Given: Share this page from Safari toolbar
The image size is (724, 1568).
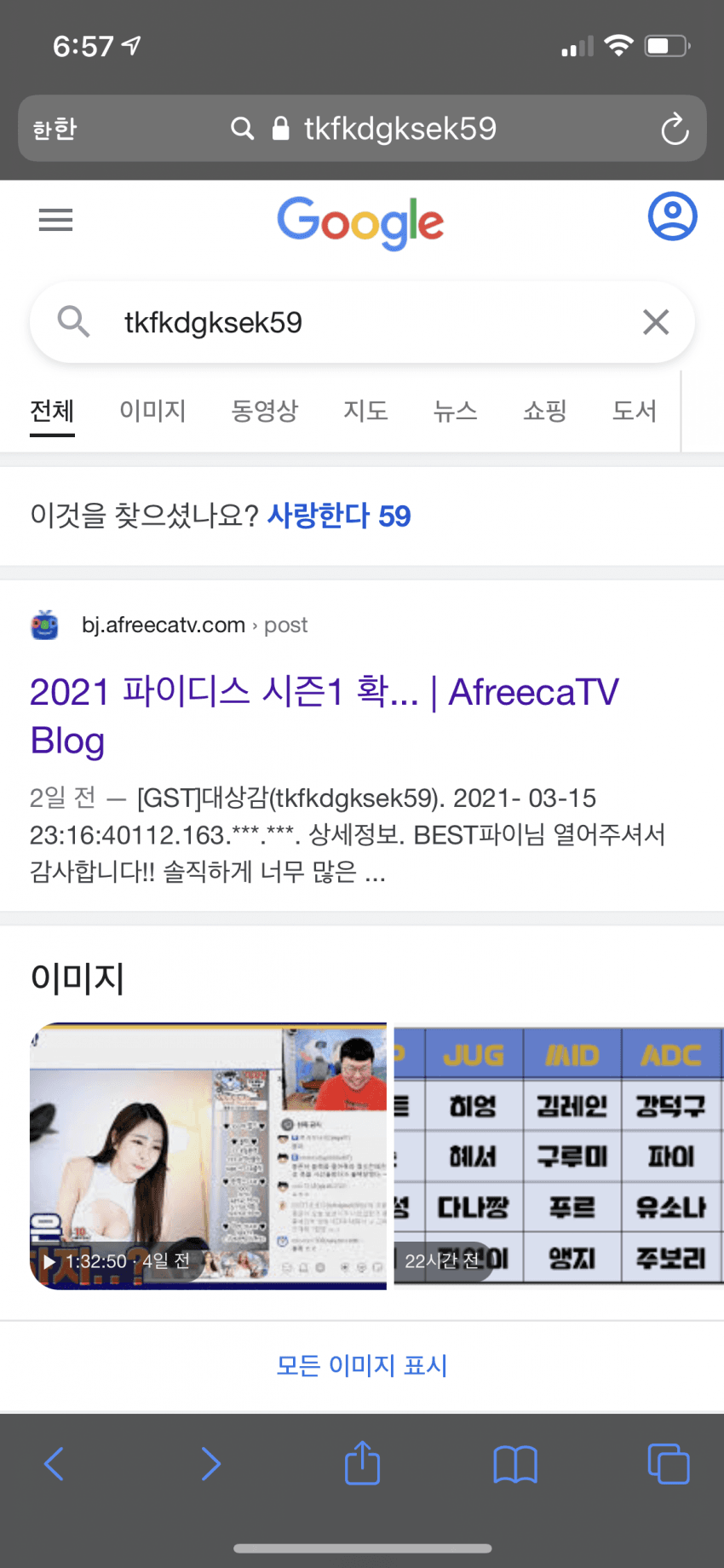Looking at the screenshot, I should pos(362,1464).
